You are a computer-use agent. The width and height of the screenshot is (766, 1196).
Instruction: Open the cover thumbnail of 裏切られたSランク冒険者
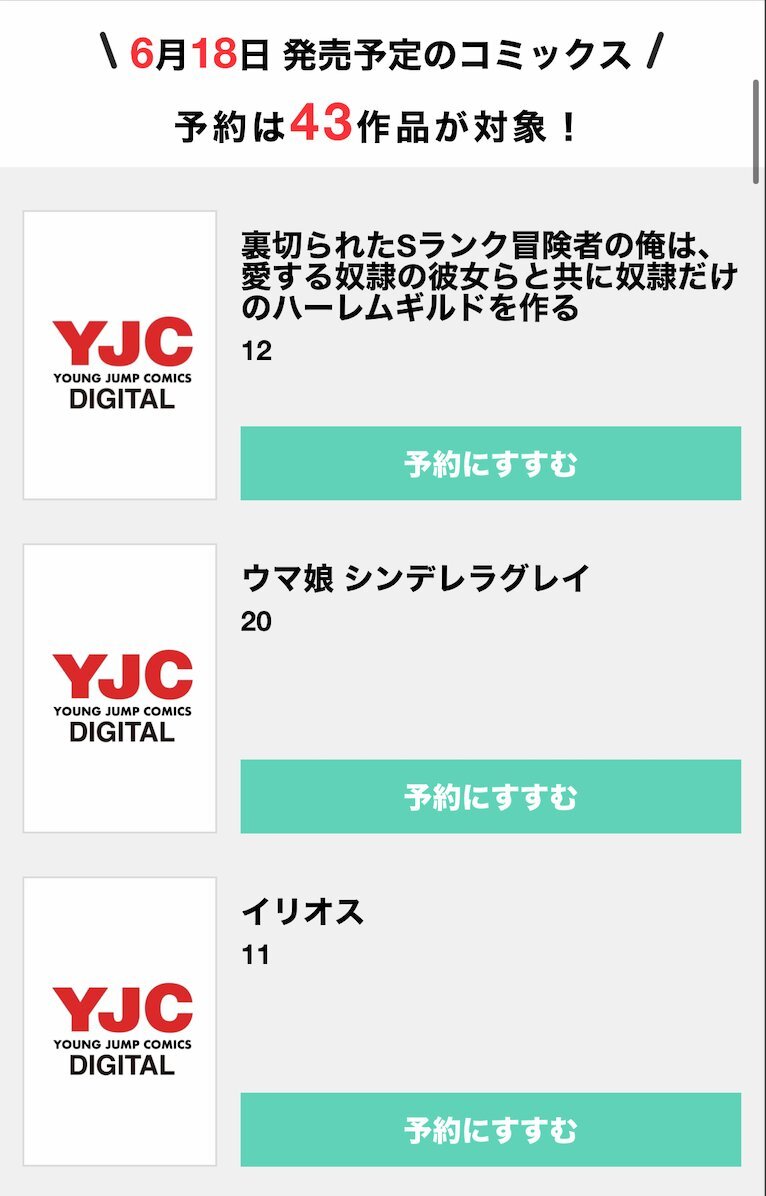coord(120,355)
